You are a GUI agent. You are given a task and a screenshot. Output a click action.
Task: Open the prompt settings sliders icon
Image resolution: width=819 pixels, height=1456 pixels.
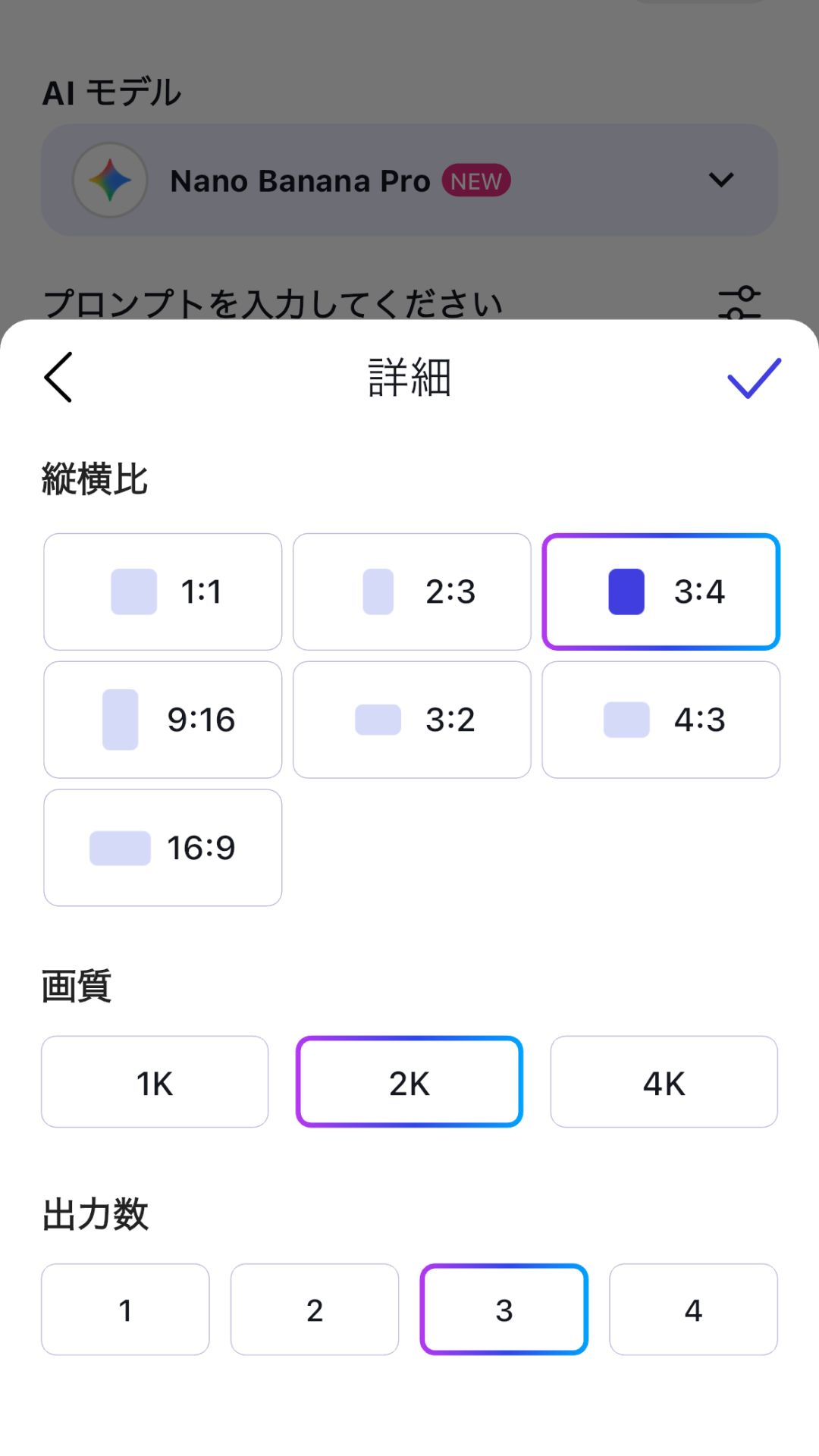(x=741, y=302)
